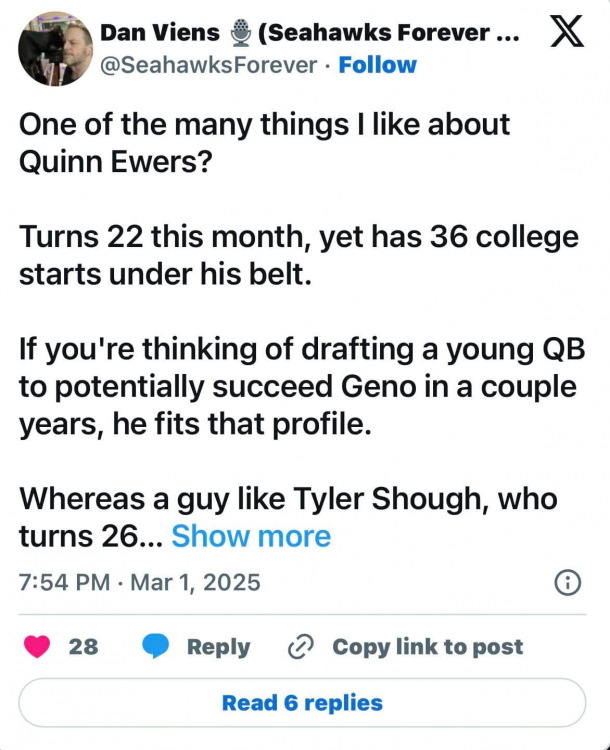Follow @SeahawksForever

pyautogui.click(x=377, y=66)
